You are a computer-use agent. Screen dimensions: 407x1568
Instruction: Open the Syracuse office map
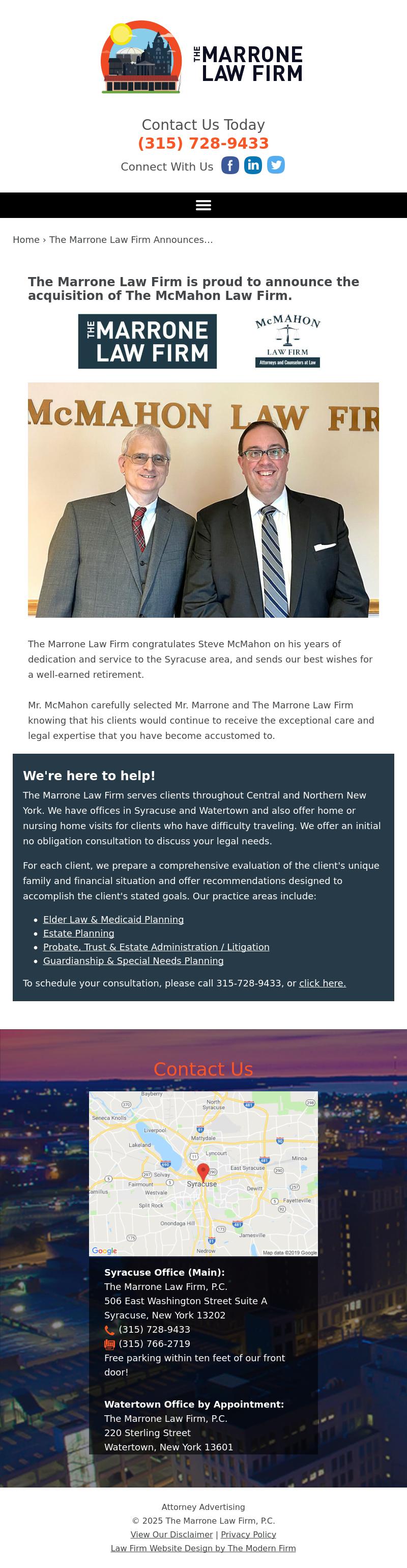[203, 1173]
